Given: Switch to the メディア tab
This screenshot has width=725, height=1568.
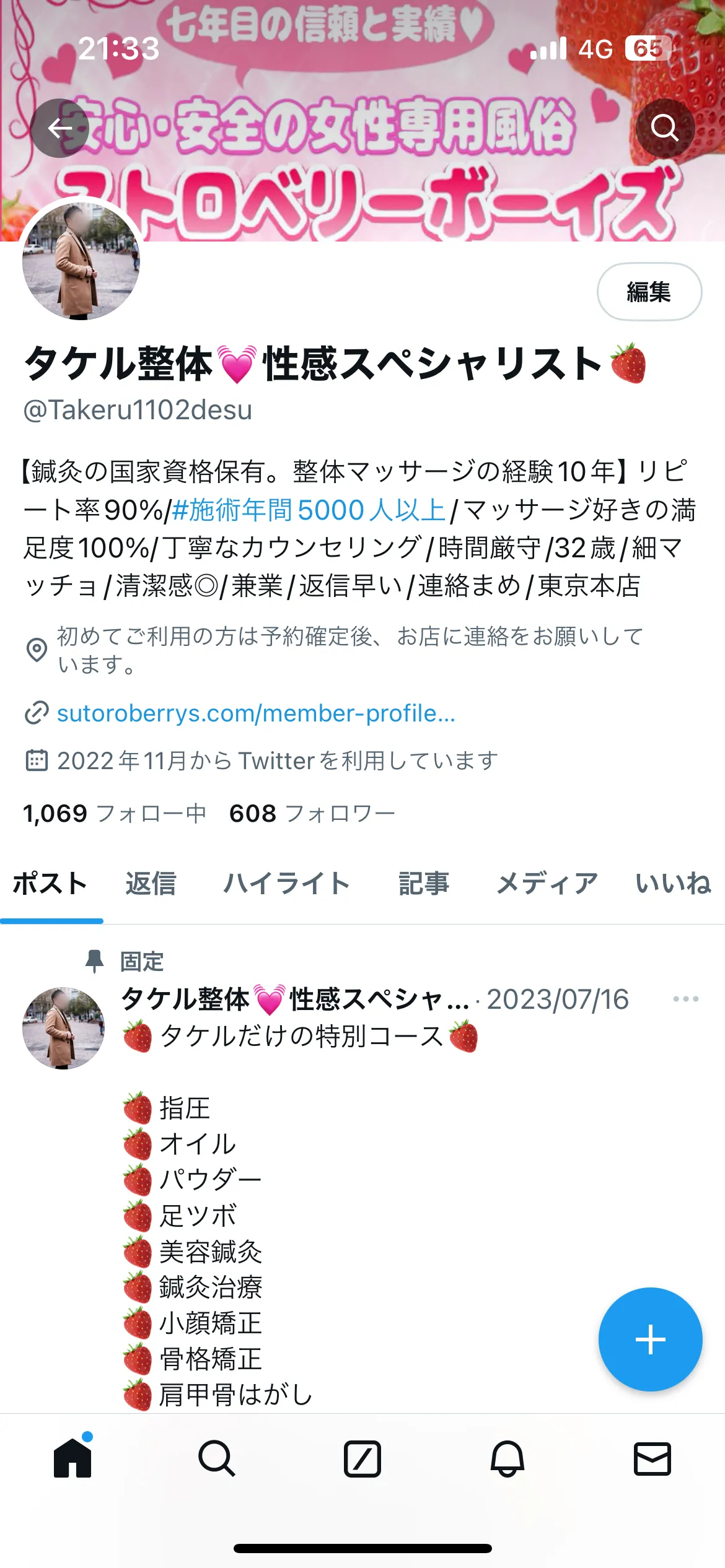Looking at the screenshot, I should 547,883.
